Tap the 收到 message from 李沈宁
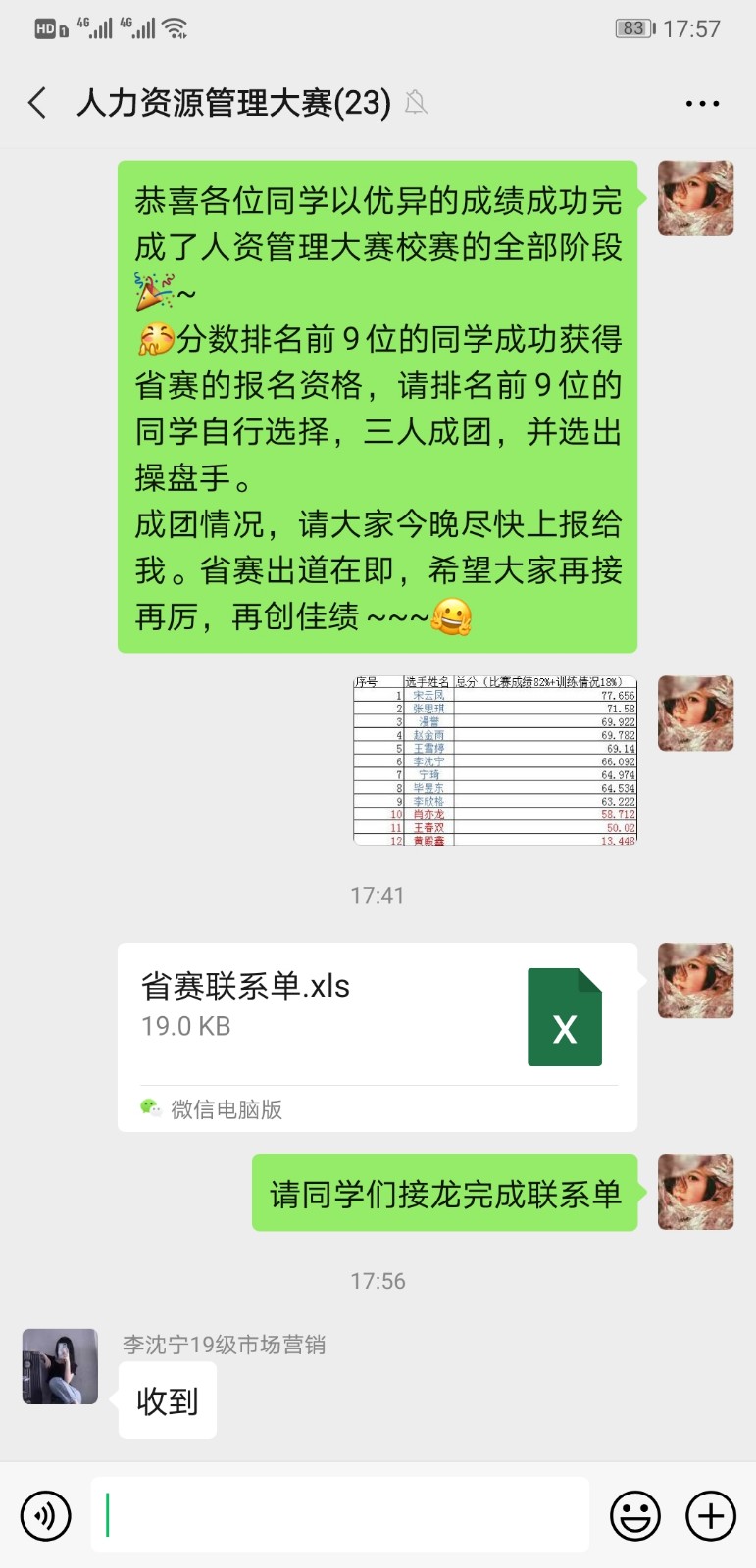 (x=167, y=1400)
